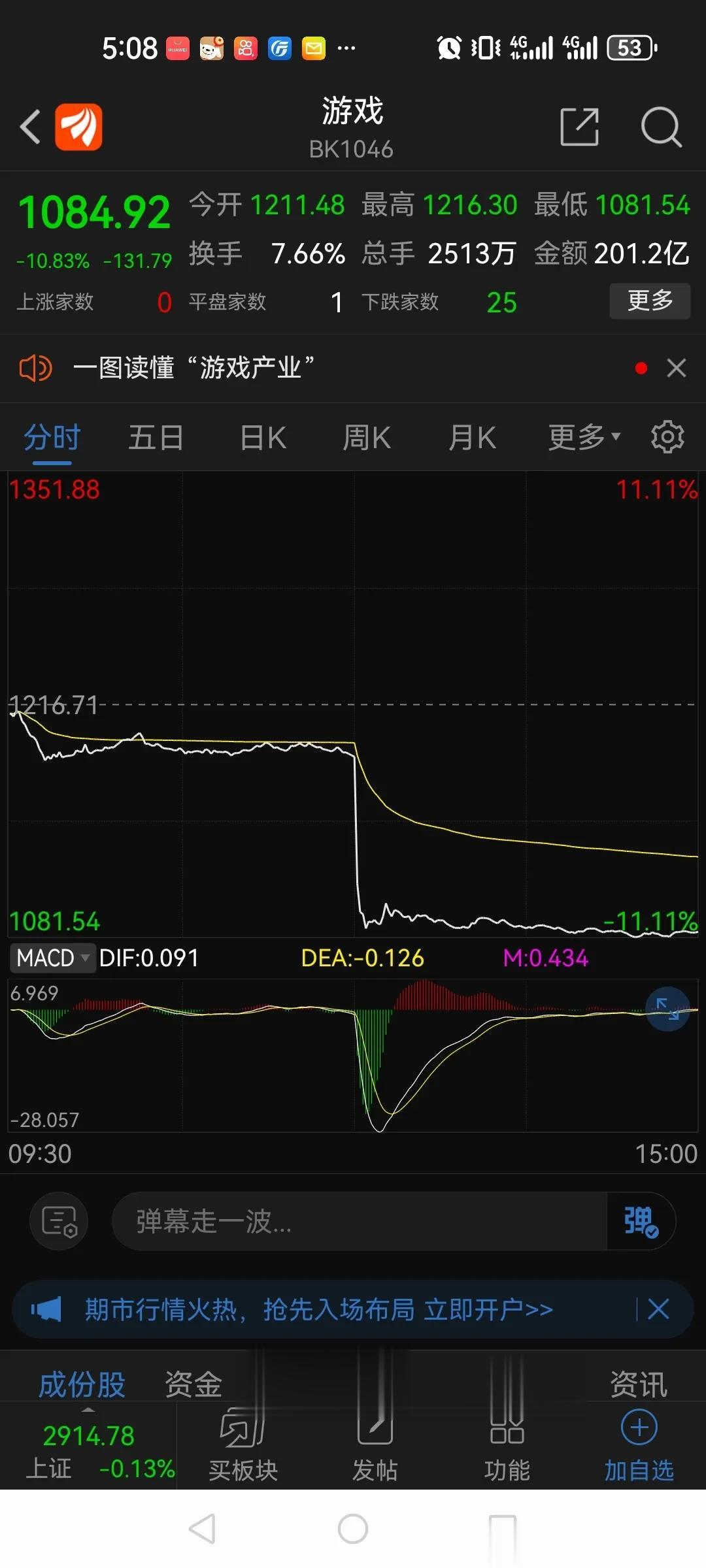Open chart settings gear icon
706x1568 pixels.
coord(667,437)
